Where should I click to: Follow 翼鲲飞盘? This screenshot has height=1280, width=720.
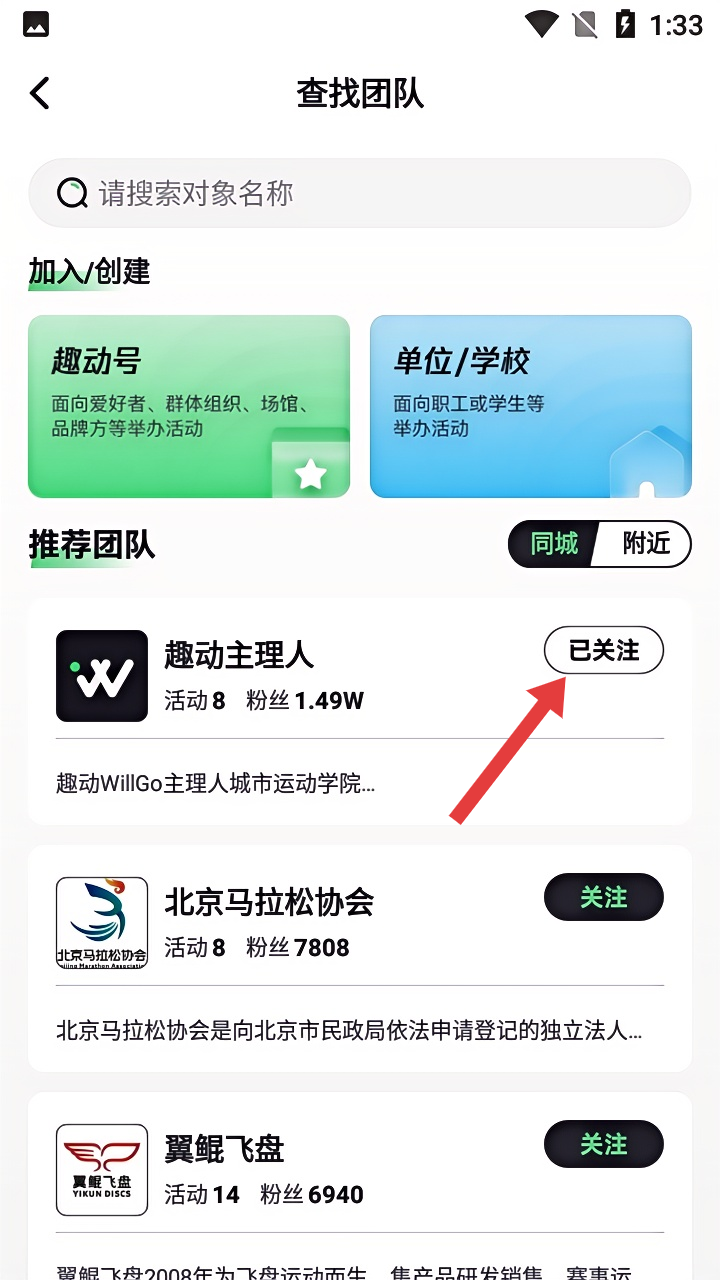click(x=603, y=1144)
